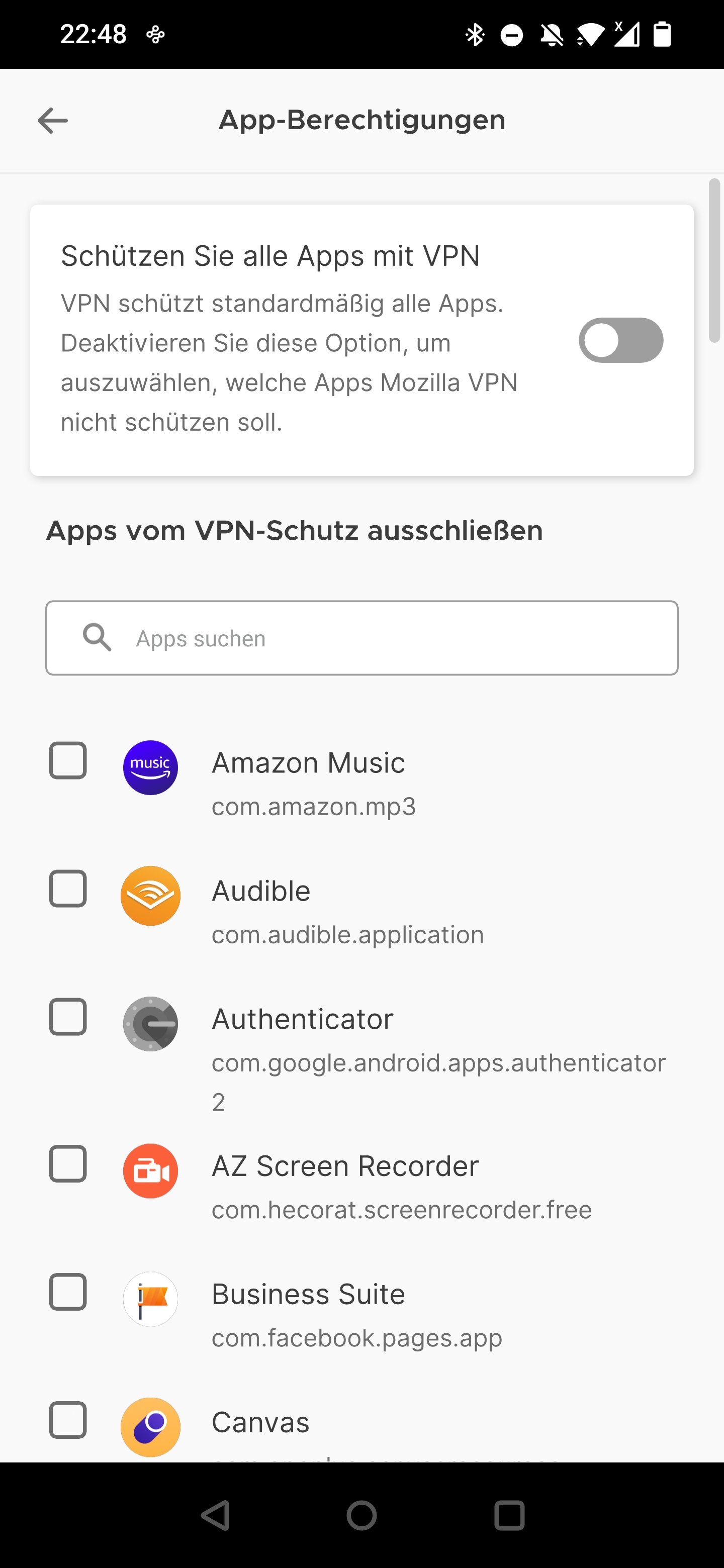Go back from App-Berechtigungen

click(53, 121)
